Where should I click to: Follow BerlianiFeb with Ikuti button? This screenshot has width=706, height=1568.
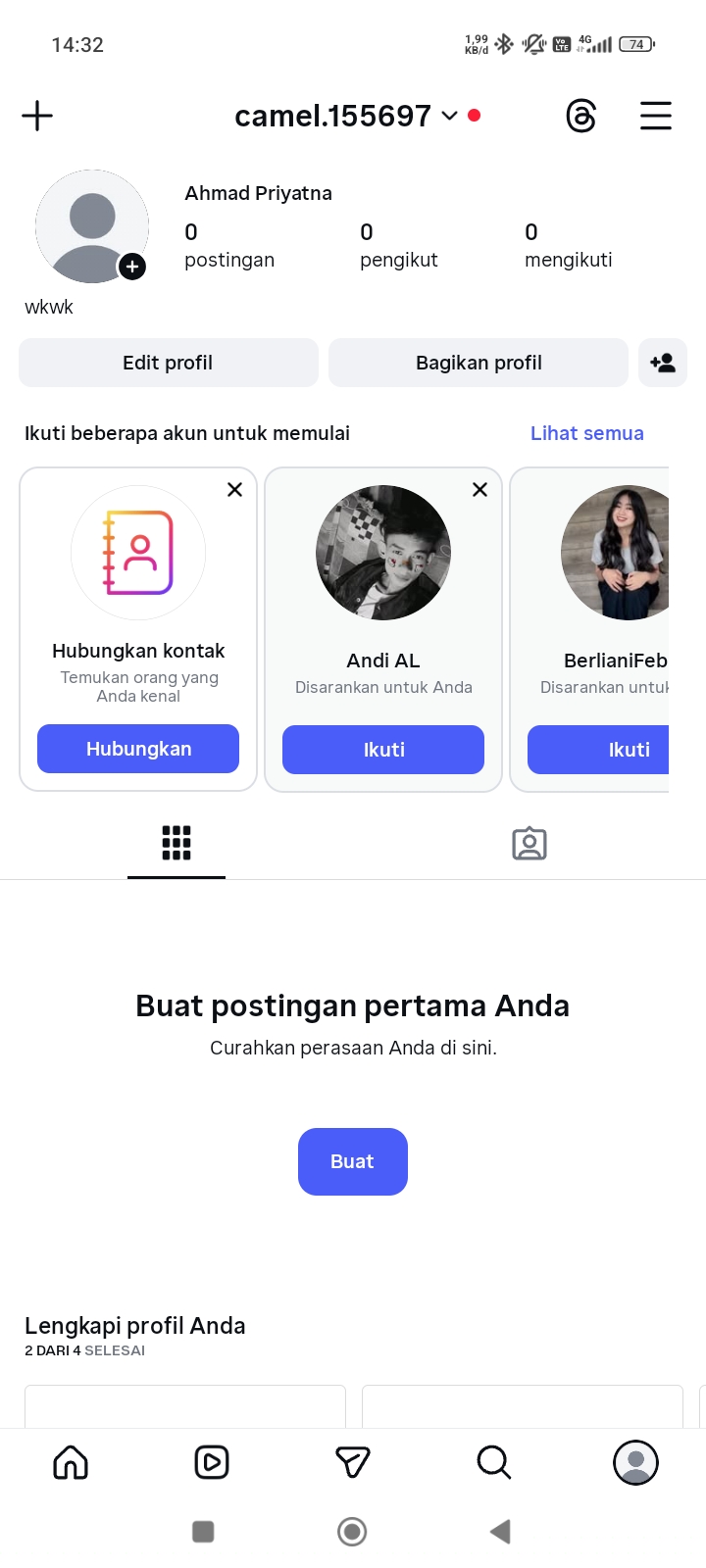pos(608,750)
